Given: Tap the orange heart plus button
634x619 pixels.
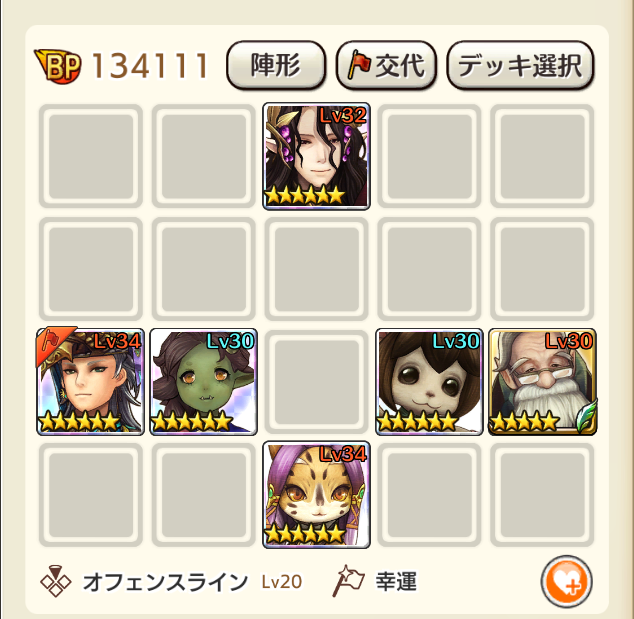Looking at the screenshot, I should 567,579.
